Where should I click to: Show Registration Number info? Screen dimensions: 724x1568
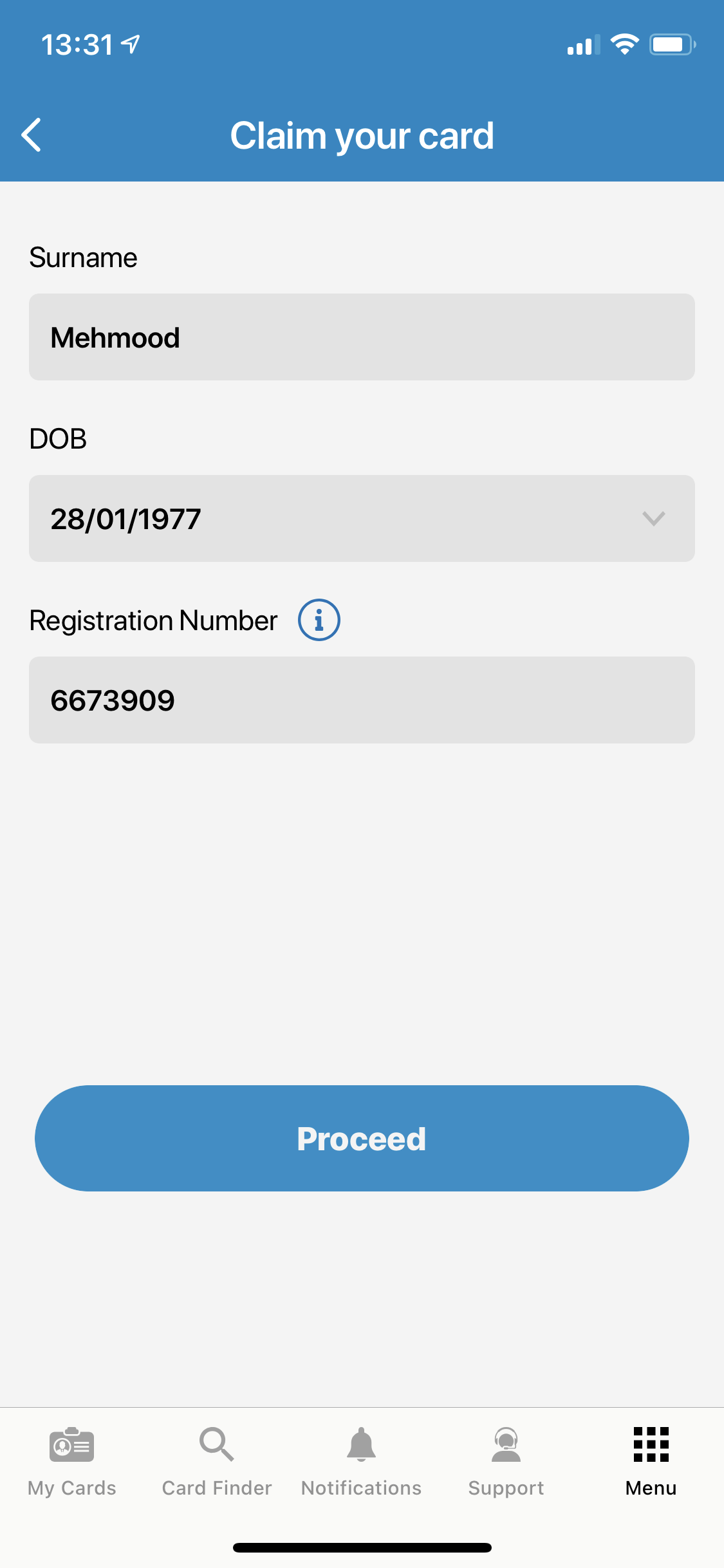[x=319, y=620]
